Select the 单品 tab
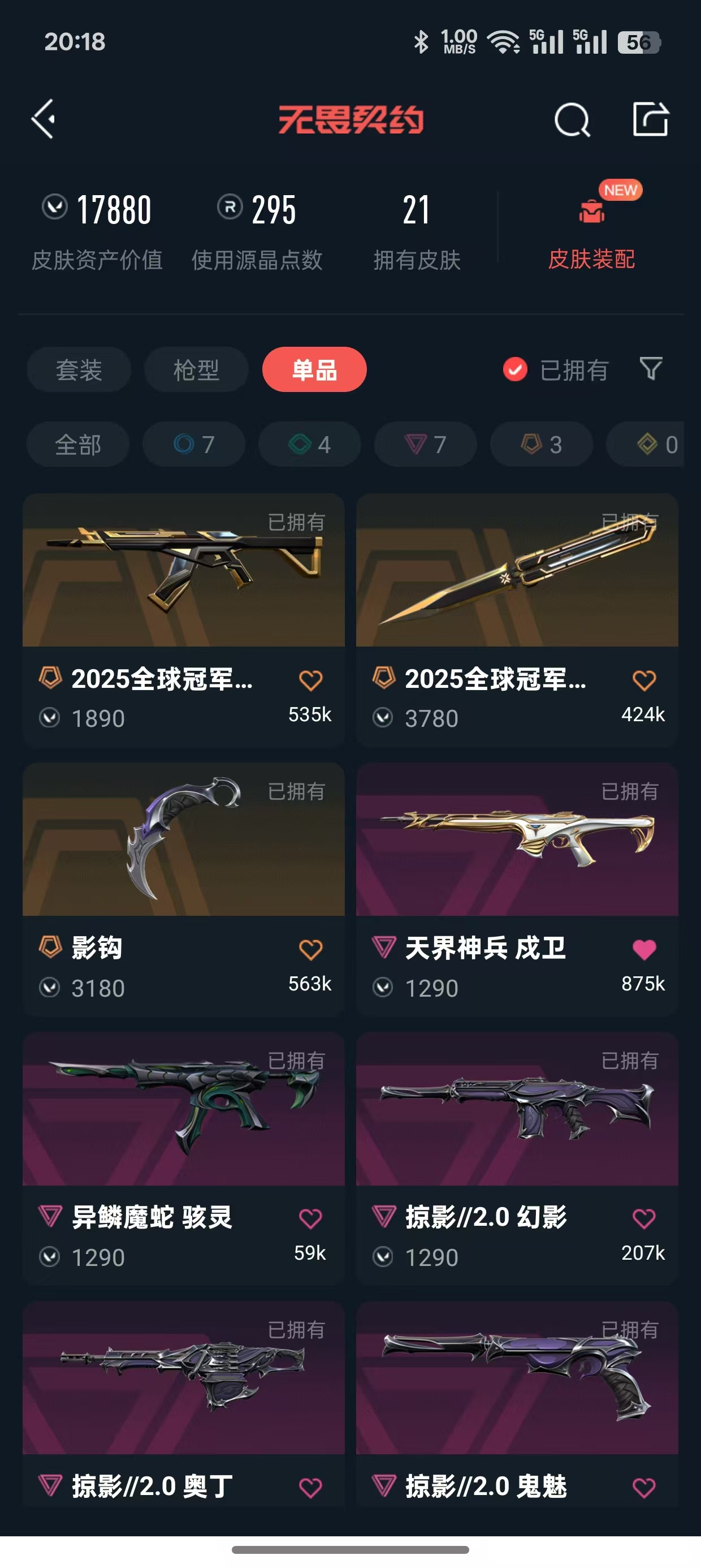This screenshot has height=1568, width=701. [x=314, y=369]
